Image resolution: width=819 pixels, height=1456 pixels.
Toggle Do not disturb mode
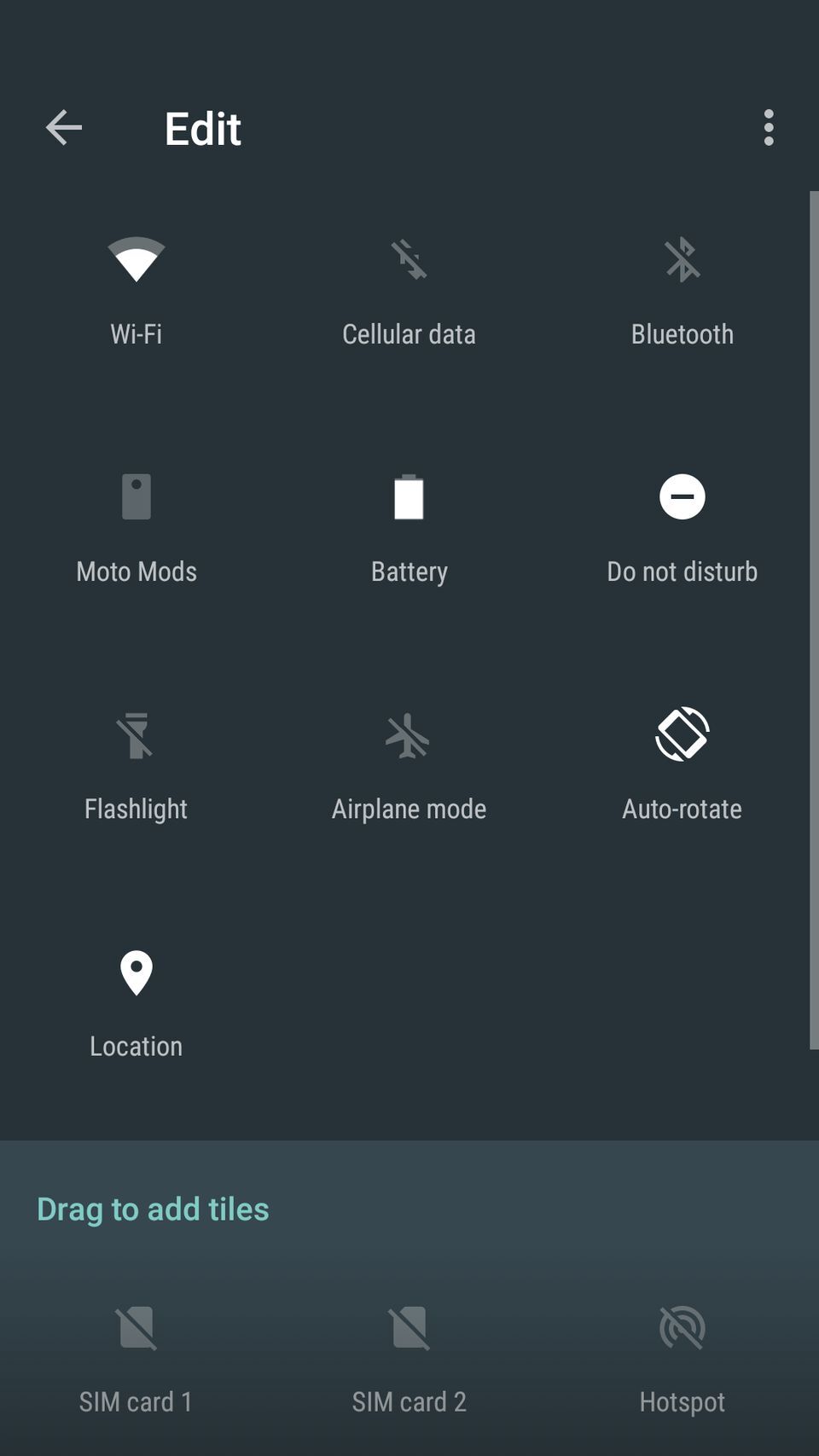point(682,527)
